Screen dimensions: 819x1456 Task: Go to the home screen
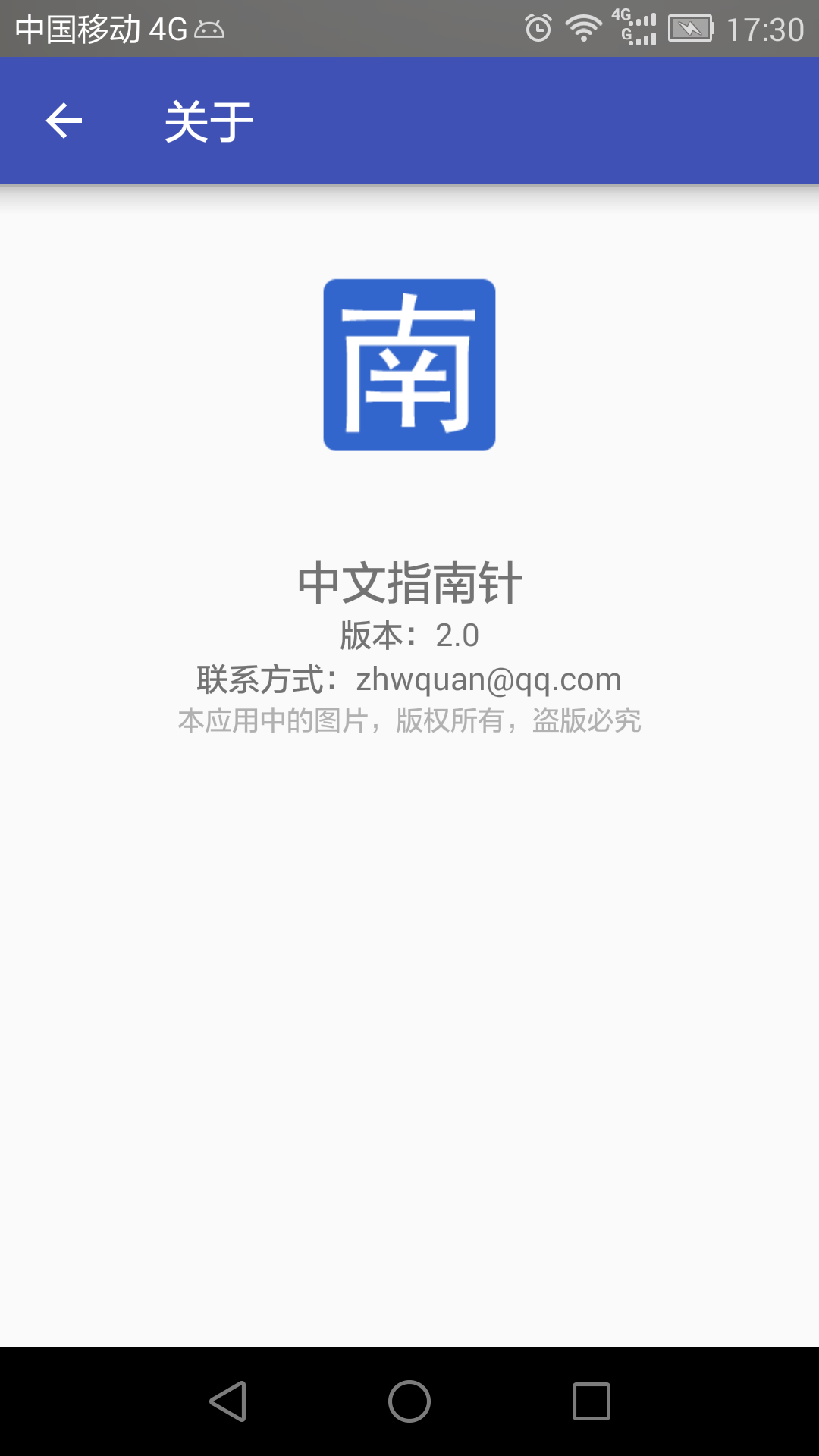[x=409, y=1401]
